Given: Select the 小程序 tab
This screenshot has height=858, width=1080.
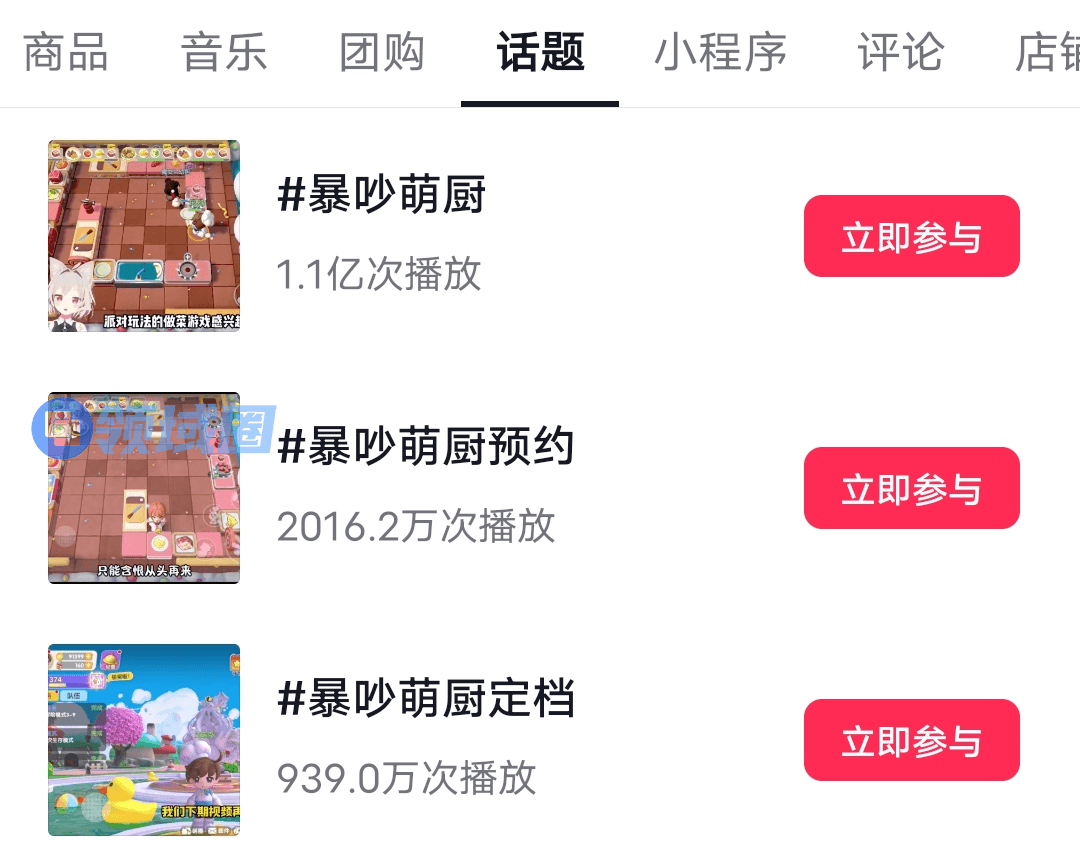Looking at the screenshot, I should [720, 52].
